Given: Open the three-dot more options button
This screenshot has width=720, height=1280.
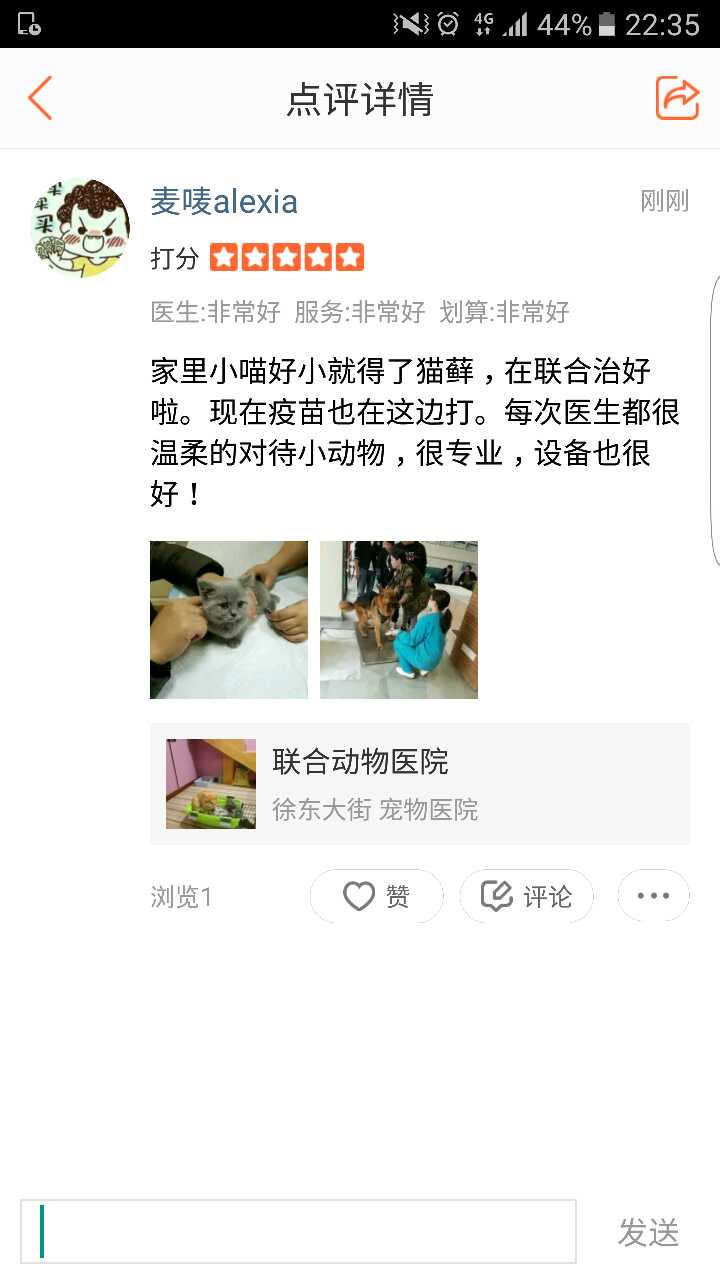Looking at the screenshot, I should click(653, 896).
